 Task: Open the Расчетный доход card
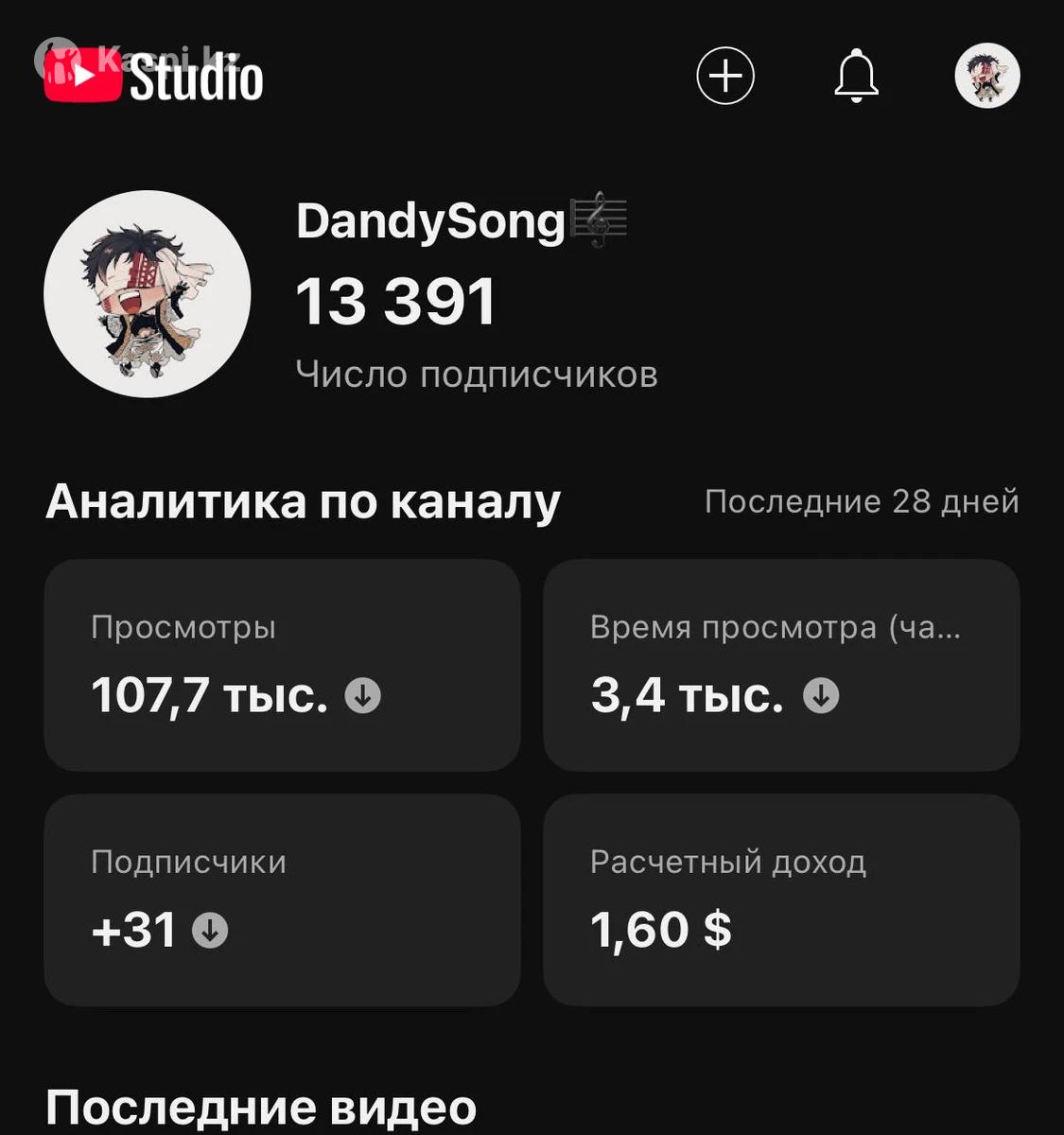(781, 899)
